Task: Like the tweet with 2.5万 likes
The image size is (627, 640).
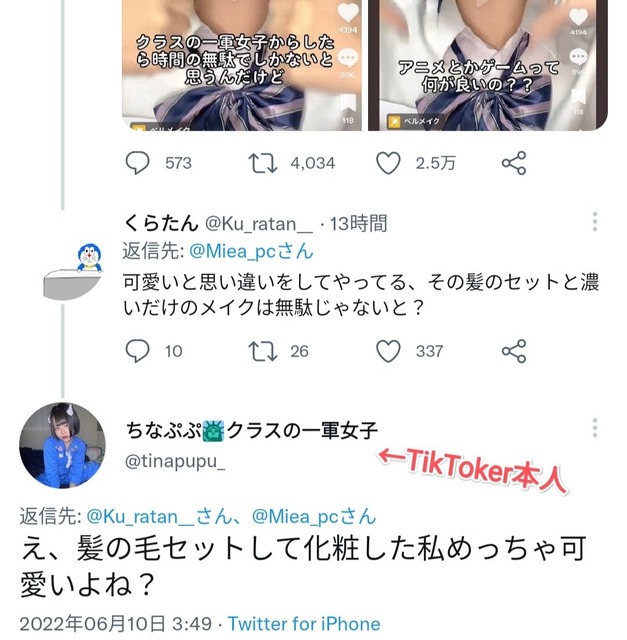Action: pyautogui.click(x=388, y=163)
